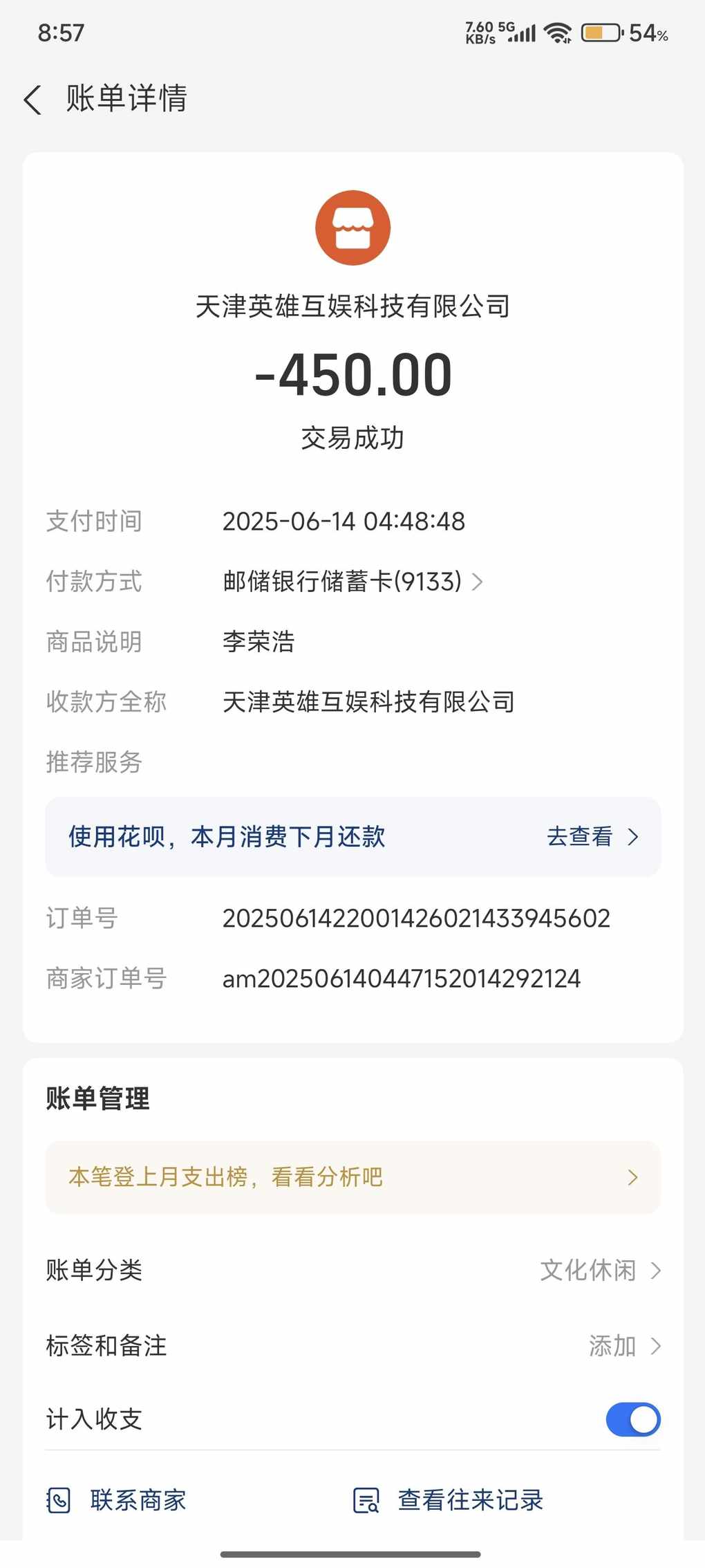Tap 去查看 on the 花呗 banner

pyautogui.click(x=592, y=837)
